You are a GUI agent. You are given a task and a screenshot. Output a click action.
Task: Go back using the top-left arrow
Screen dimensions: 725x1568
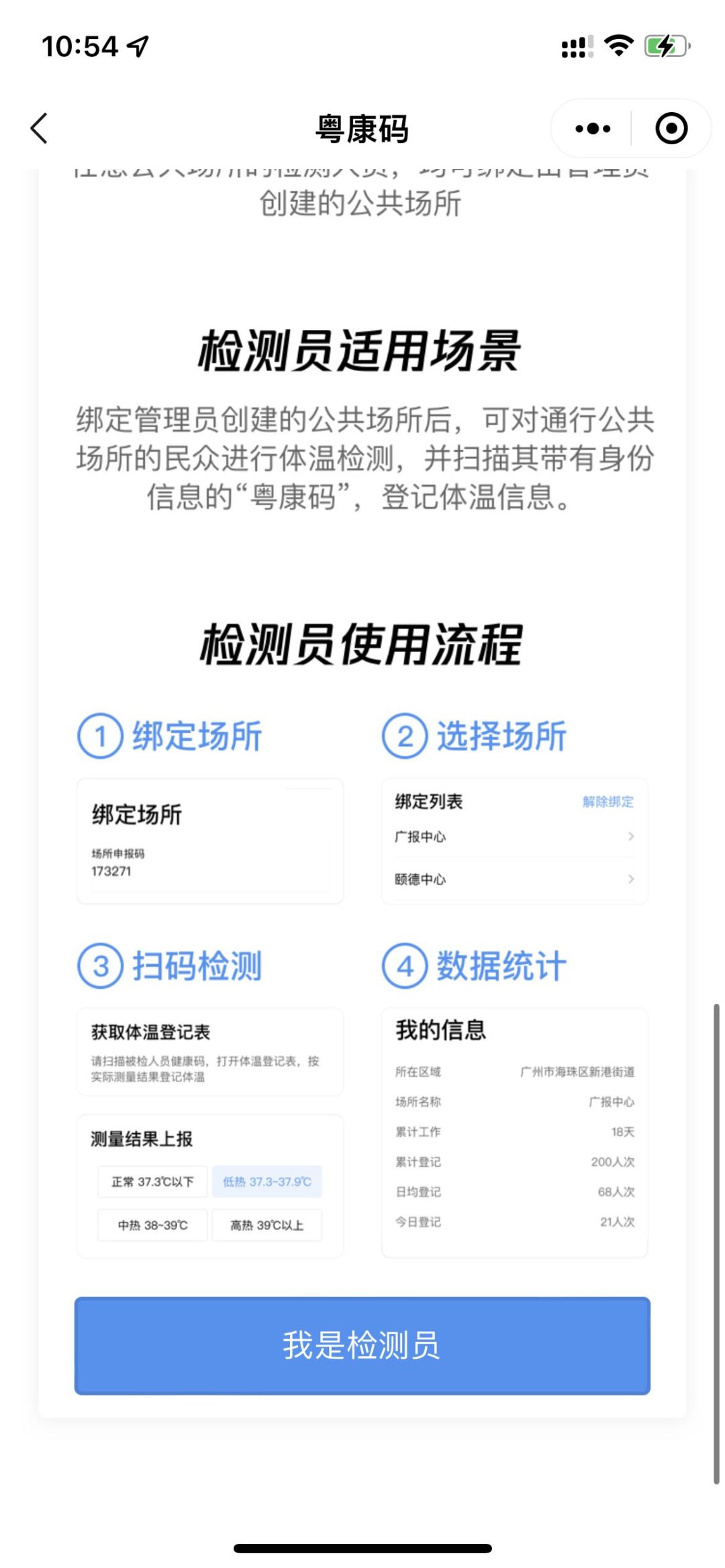tap(40, 128)
